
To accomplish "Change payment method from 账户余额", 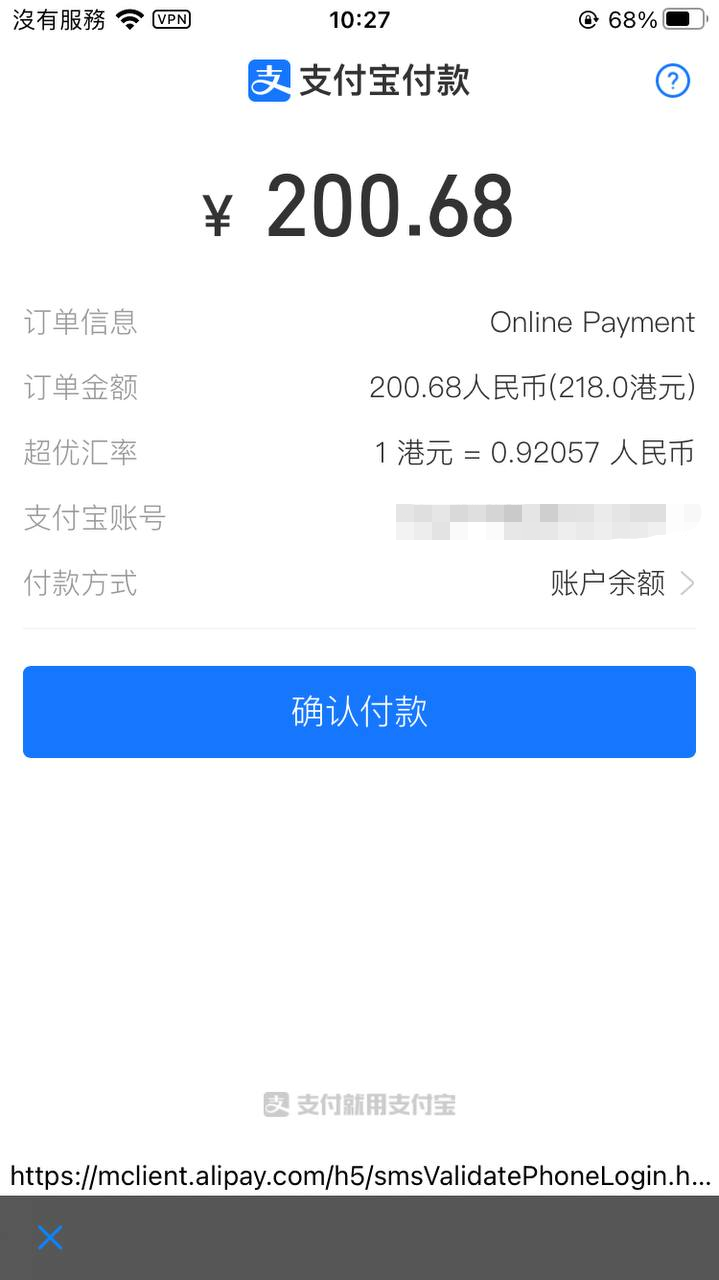I will [x=621, y=584].
